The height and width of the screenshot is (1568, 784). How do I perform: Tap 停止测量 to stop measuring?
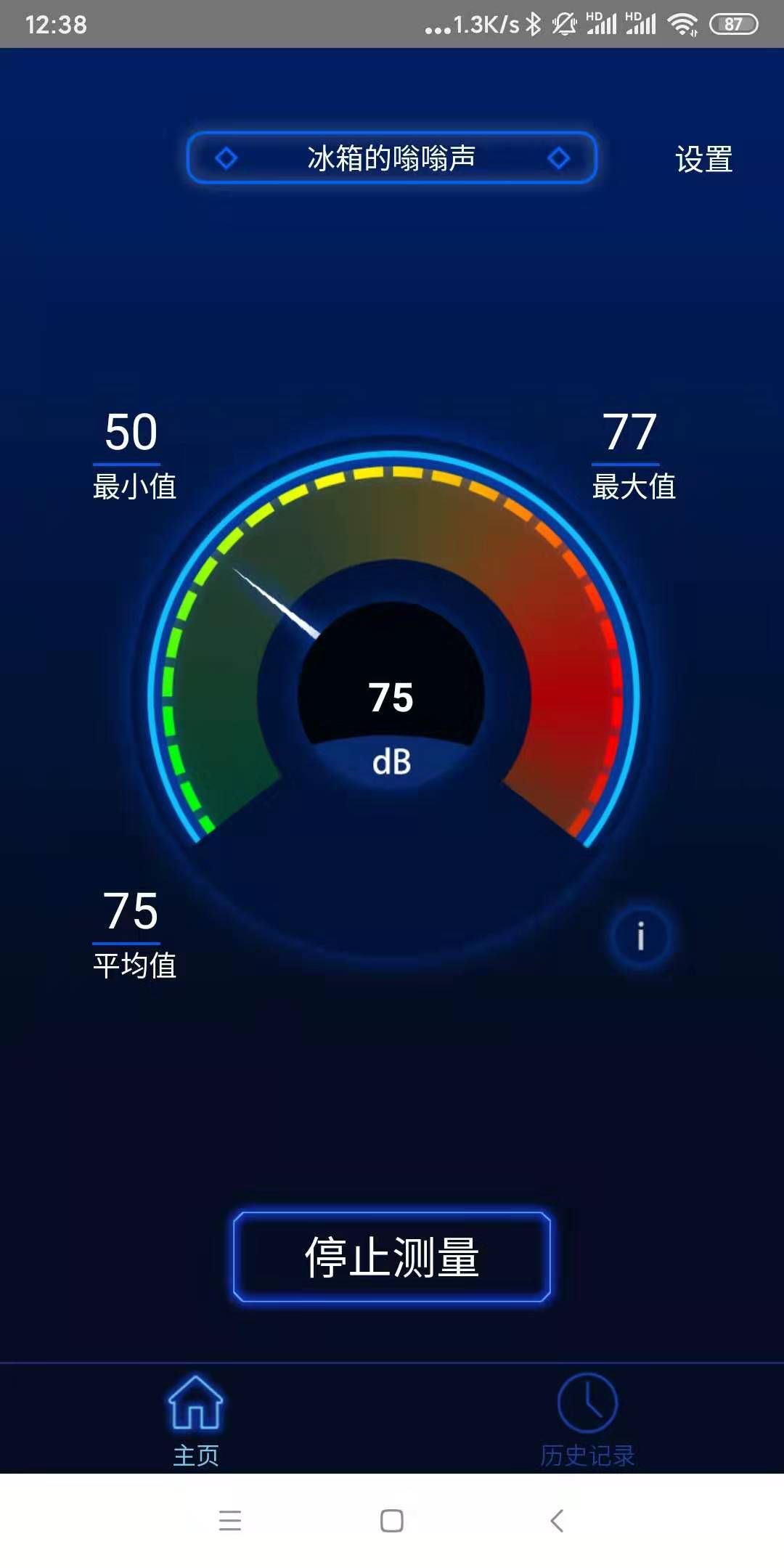point(391,1257)
